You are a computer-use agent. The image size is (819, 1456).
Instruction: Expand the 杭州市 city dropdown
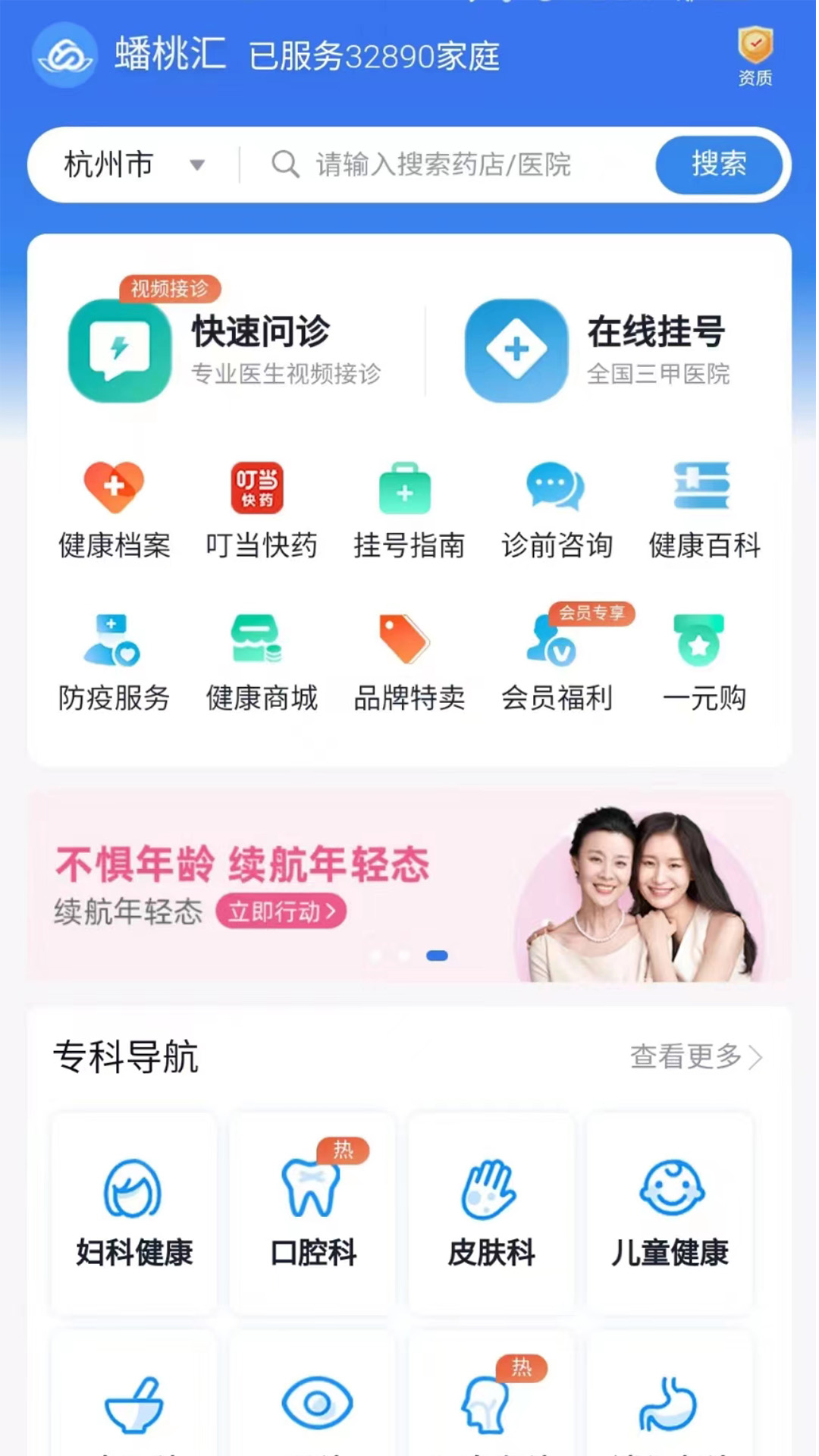tap(134, 165)
